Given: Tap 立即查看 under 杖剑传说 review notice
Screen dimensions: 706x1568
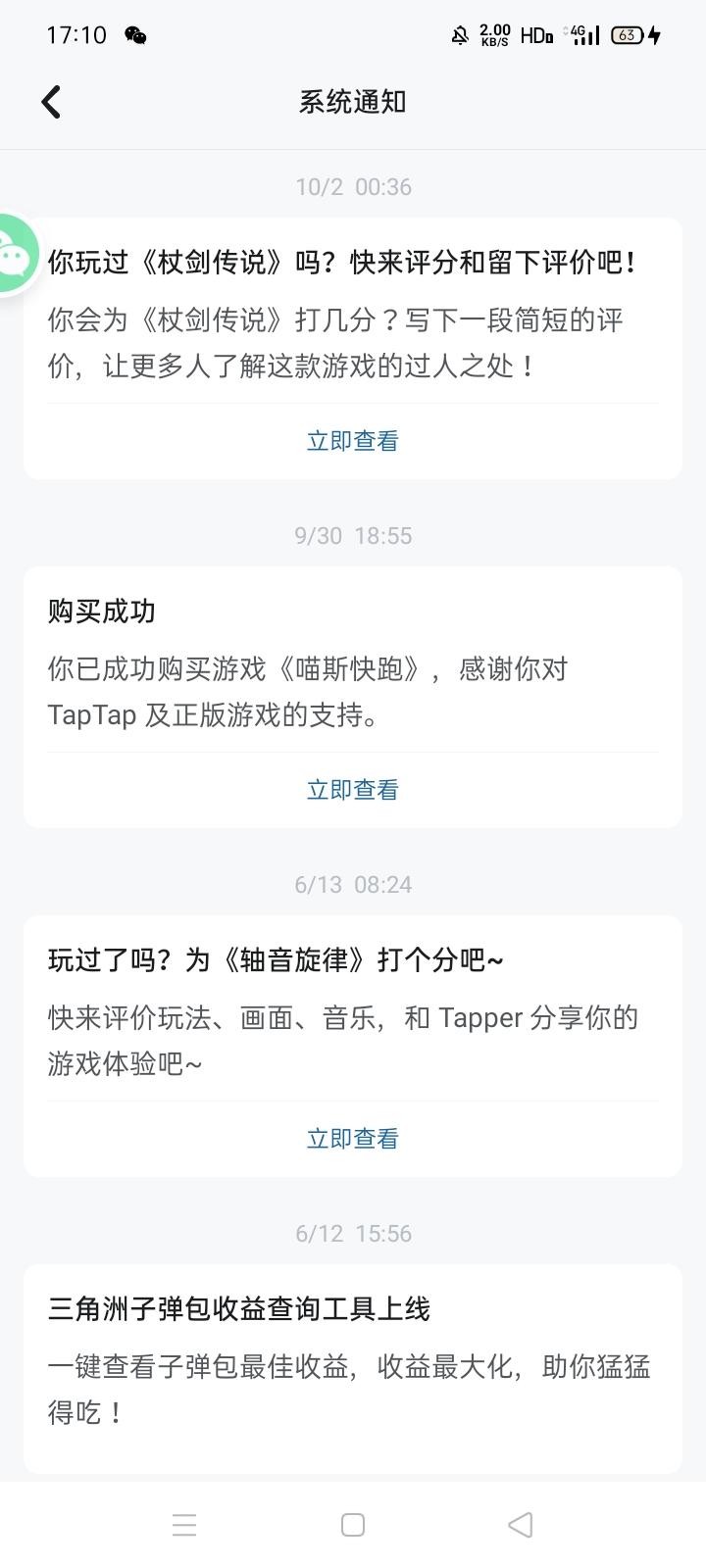Looking at the screenshot, I should point(353,441).
